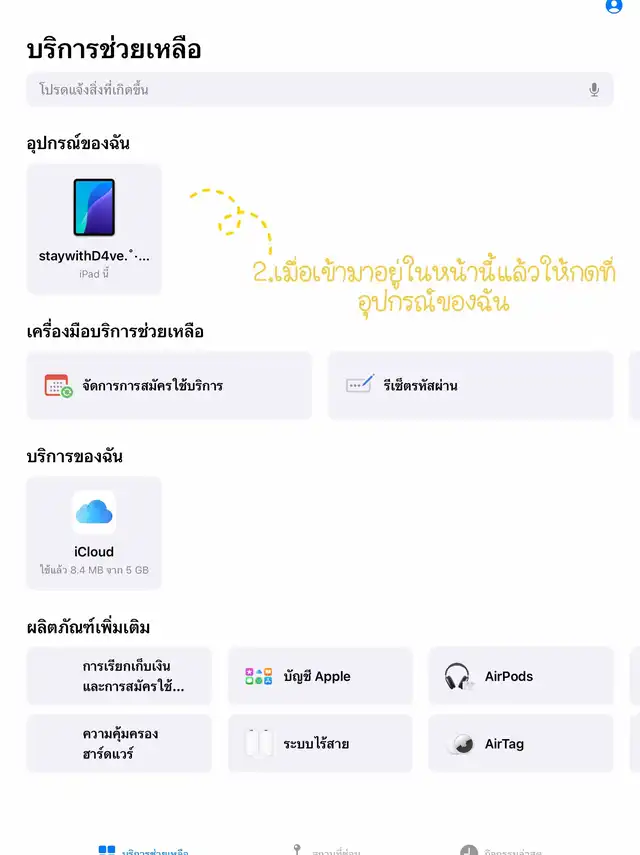
Task: Open AirPods support
Action: [520, 677]
